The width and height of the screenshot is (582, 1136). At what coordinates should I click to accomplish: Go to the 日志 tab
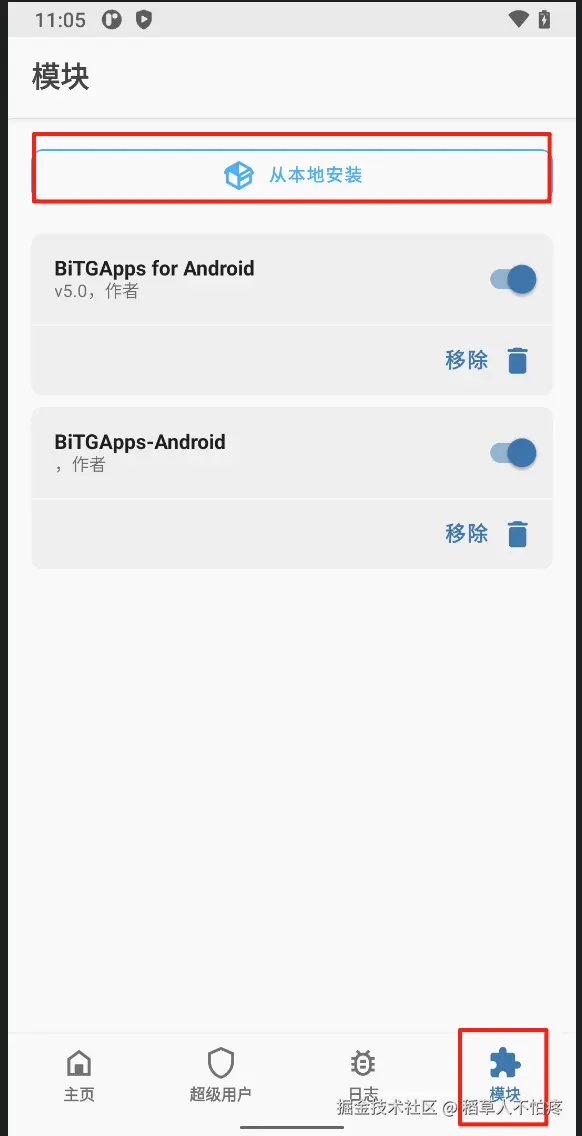click(x=362, y=1076)
